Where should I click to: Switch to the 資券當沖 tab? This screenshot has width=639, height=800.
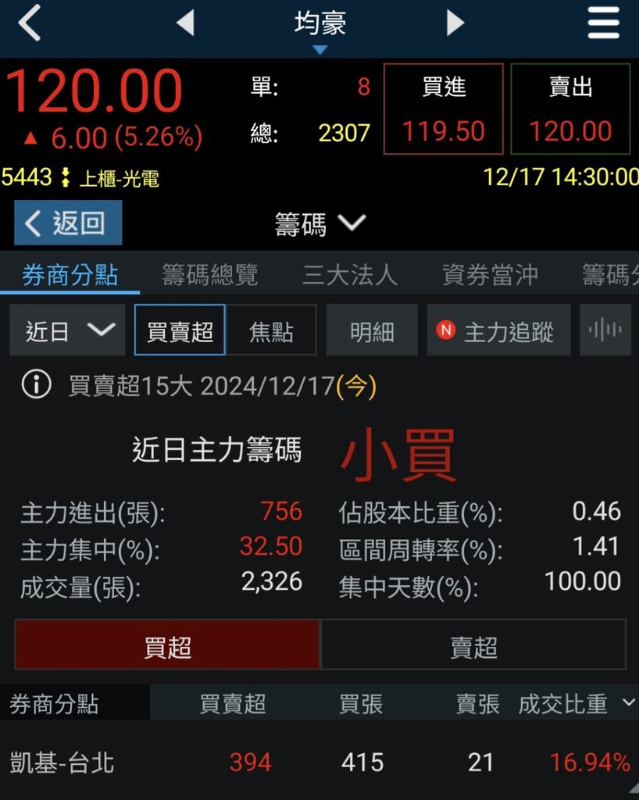pyautogui.click(x=490, y=275)
